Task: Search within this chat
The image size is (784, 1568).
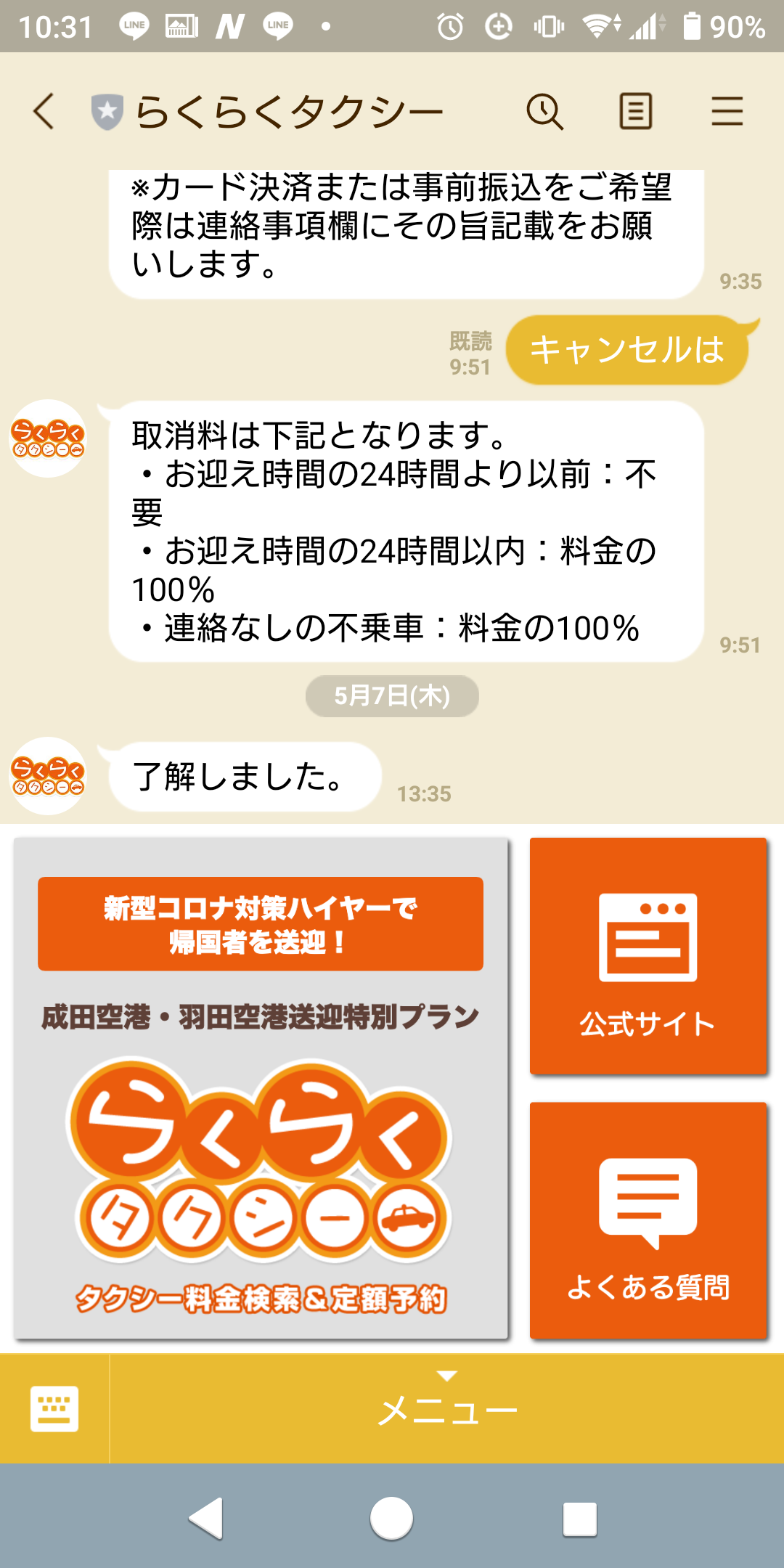Action: pyautogui.click(x=545, y=112)
